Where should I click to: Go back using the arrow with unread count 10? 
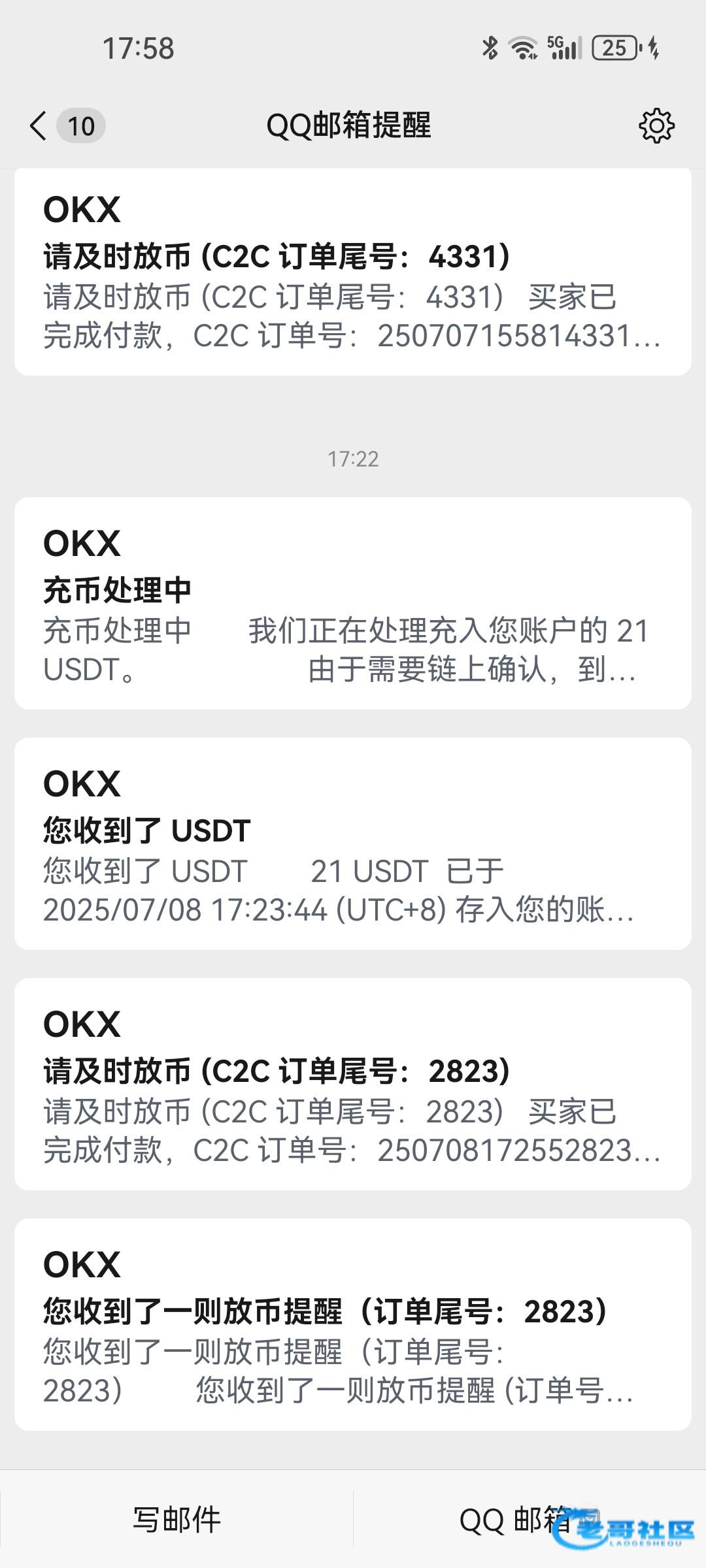[x=67, y=125]
